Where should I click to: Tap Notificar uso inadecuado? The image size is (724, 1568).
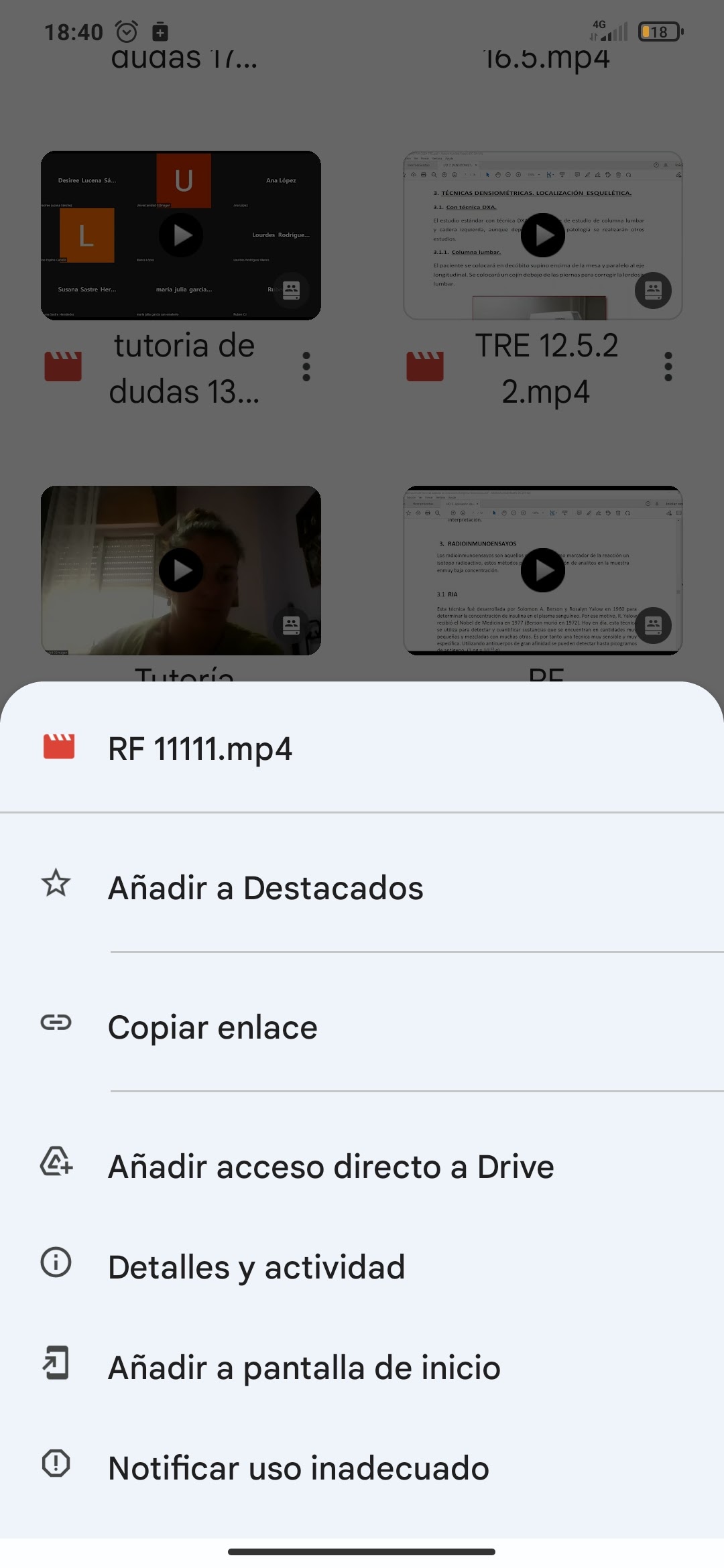point(298,1468)
